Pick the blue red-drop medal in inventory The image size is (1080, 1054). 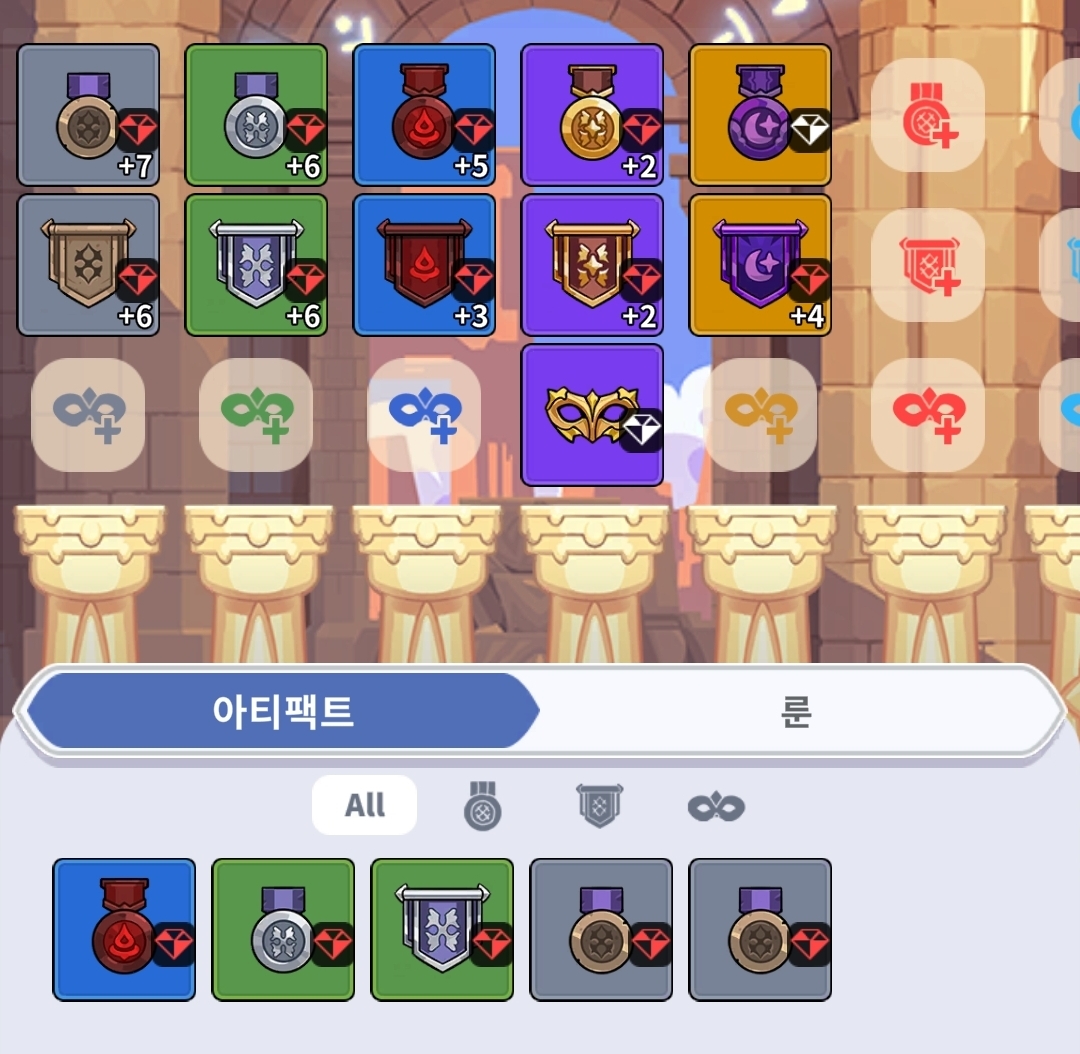pyautogui.click(x=124, y=929)
